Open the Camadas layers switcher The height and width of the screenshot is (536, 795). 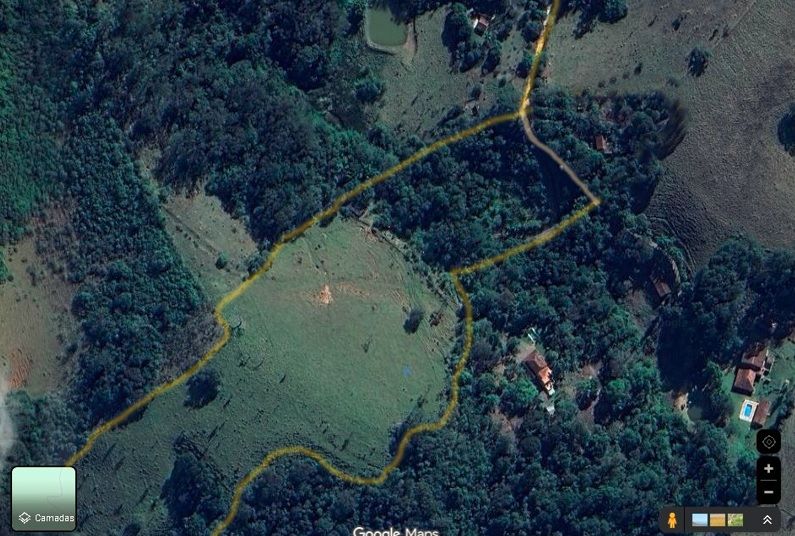[x=43, y=498]
